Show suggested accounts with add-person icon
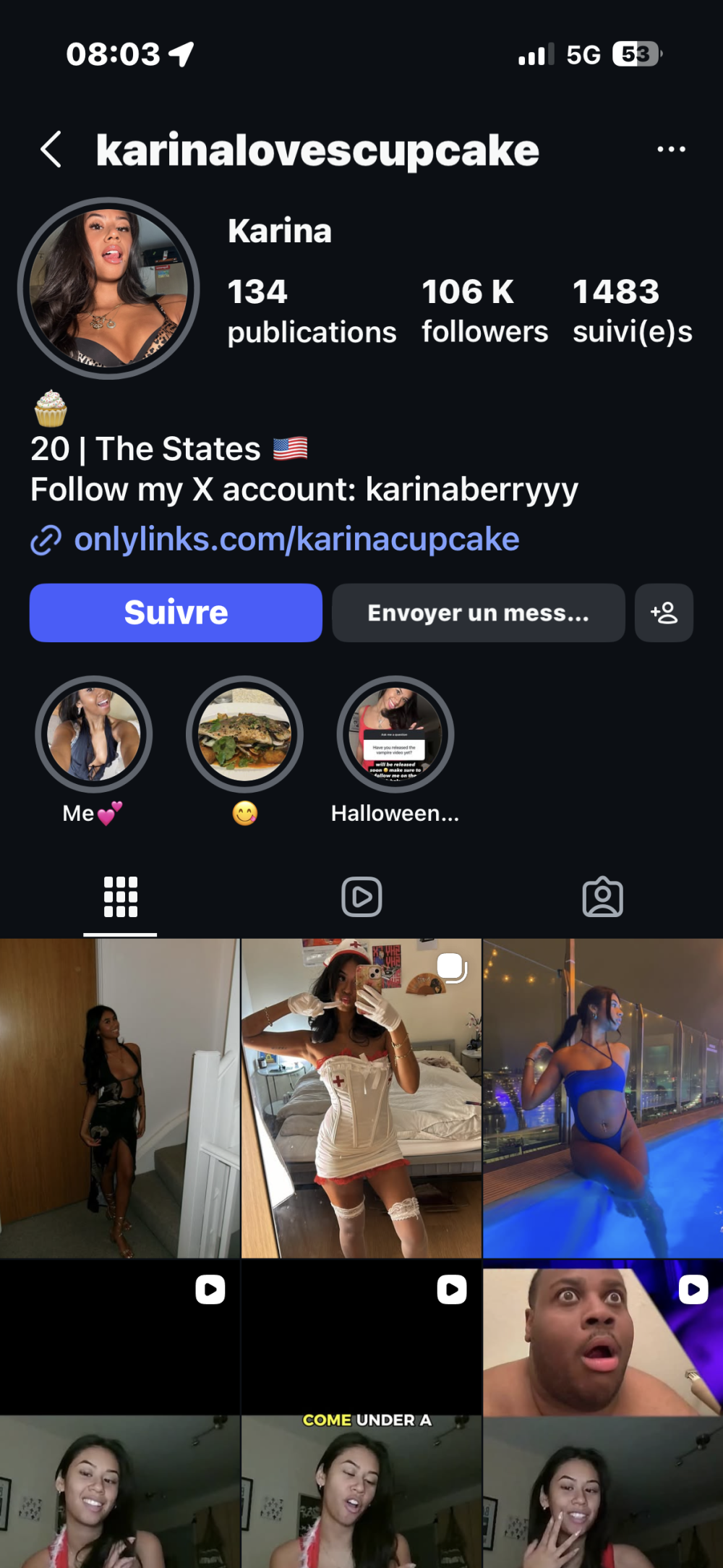This screenshot has width=723, height=1568. pos(664,613)
